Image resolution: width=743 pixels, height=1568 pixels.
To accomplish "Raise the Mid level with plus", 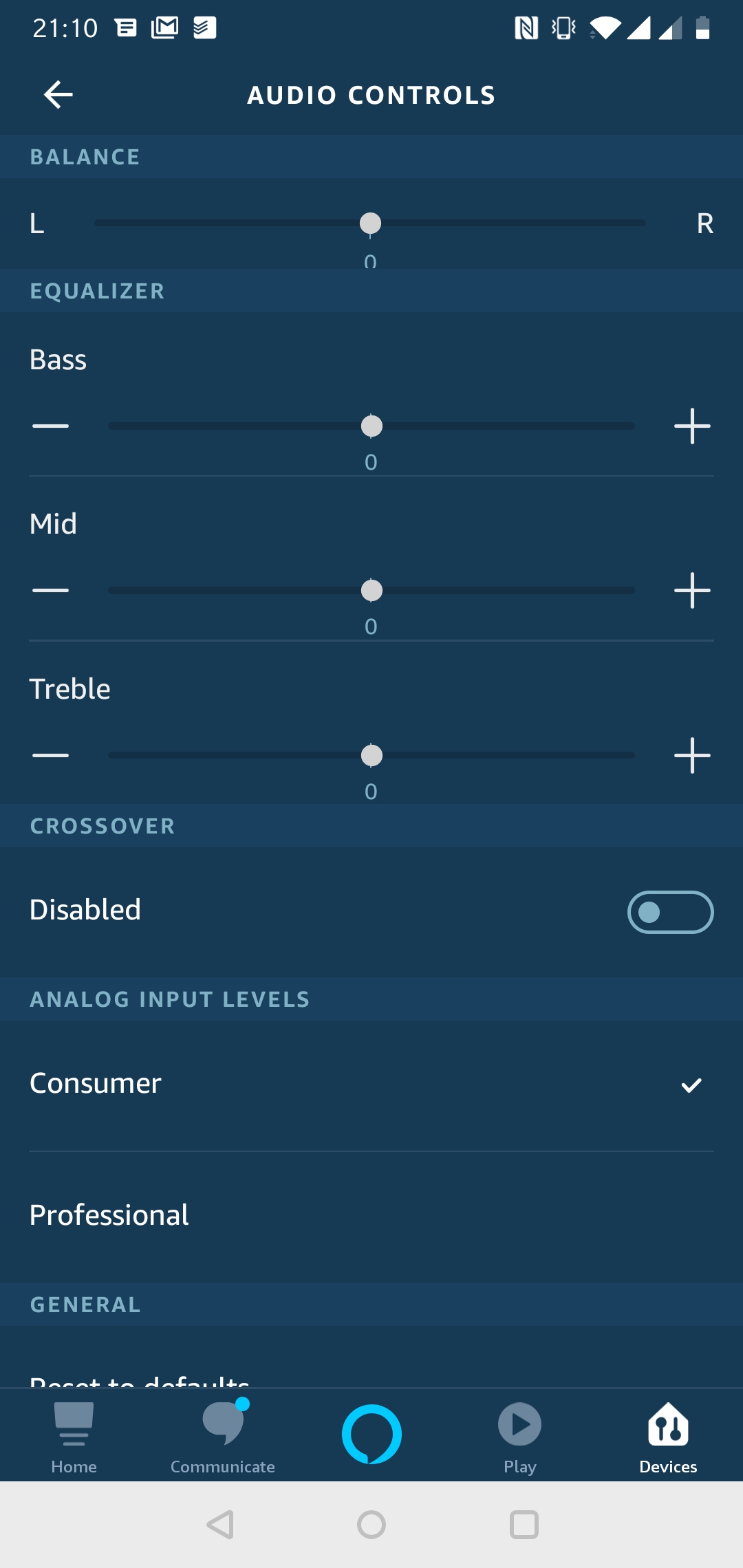I will click(x=692, y=591).
